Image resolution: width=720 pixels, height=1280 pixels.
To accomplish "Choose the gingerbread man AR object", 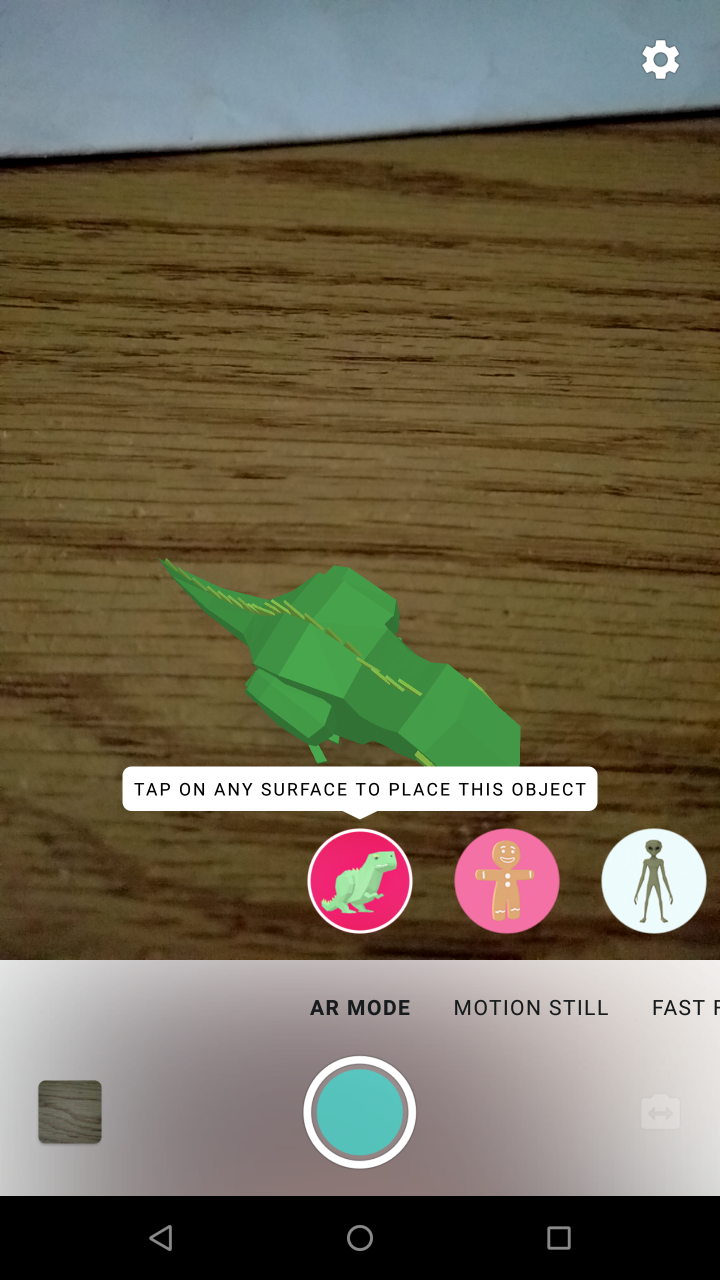I will (507, 881).
